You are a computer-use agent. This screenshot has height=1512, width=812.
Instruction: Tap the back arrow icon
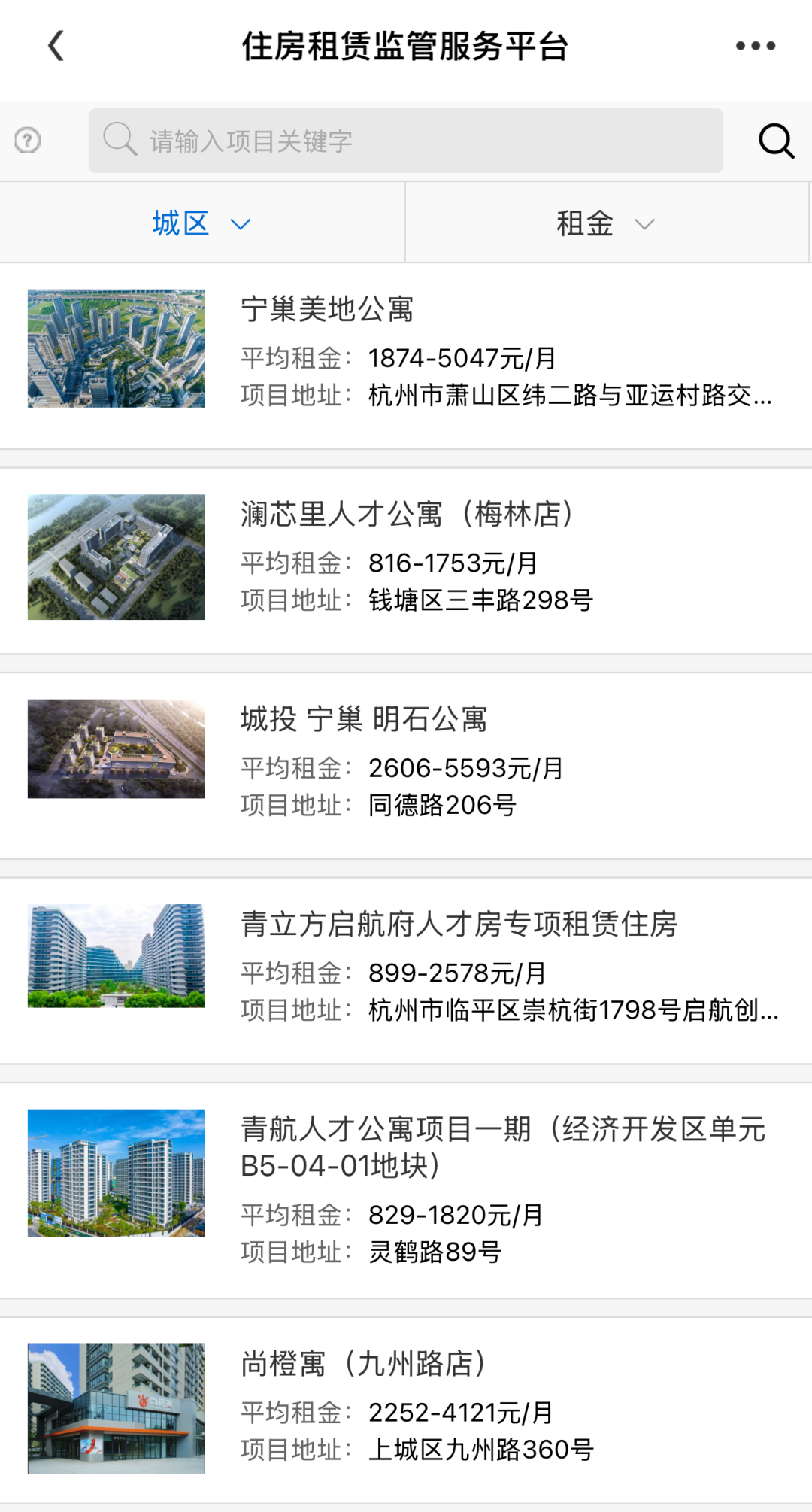[x=53, y=46]
